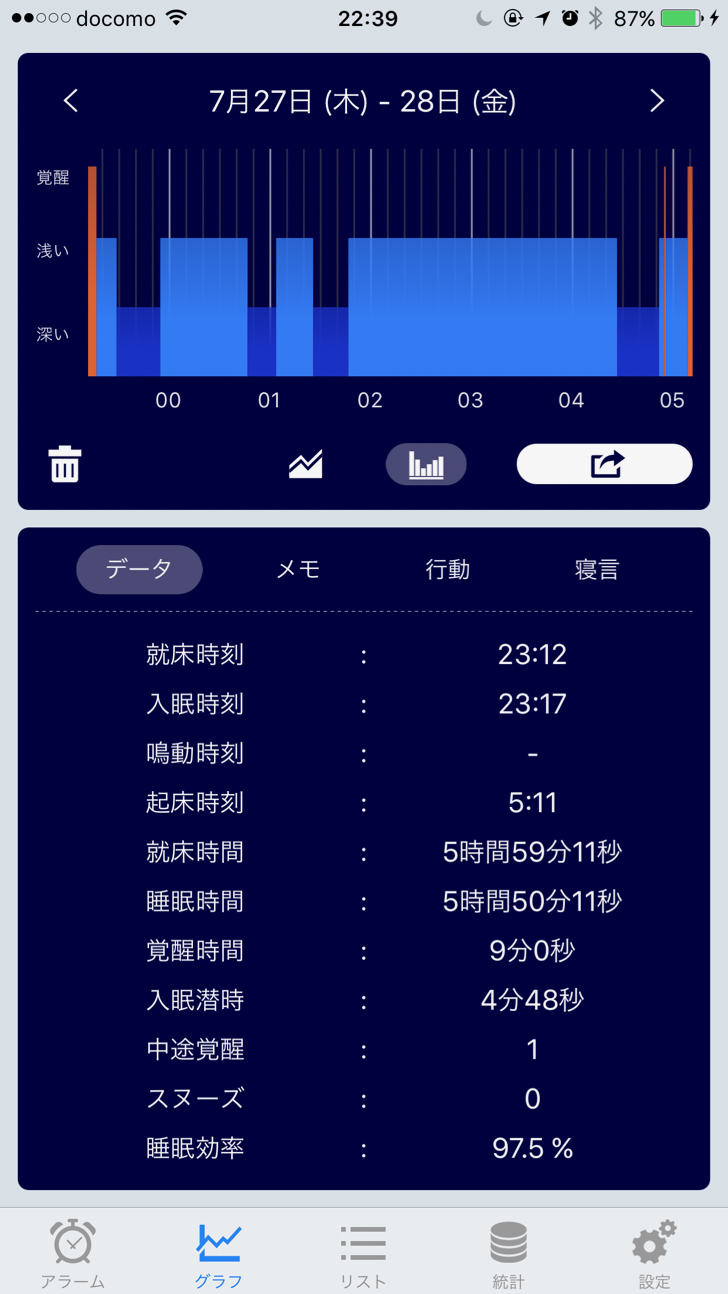Viewport: 728px width, 1294px height.
Task: Delete this sleep record with the trash icon
Action: pyautogui.click(x=65, y=464)
